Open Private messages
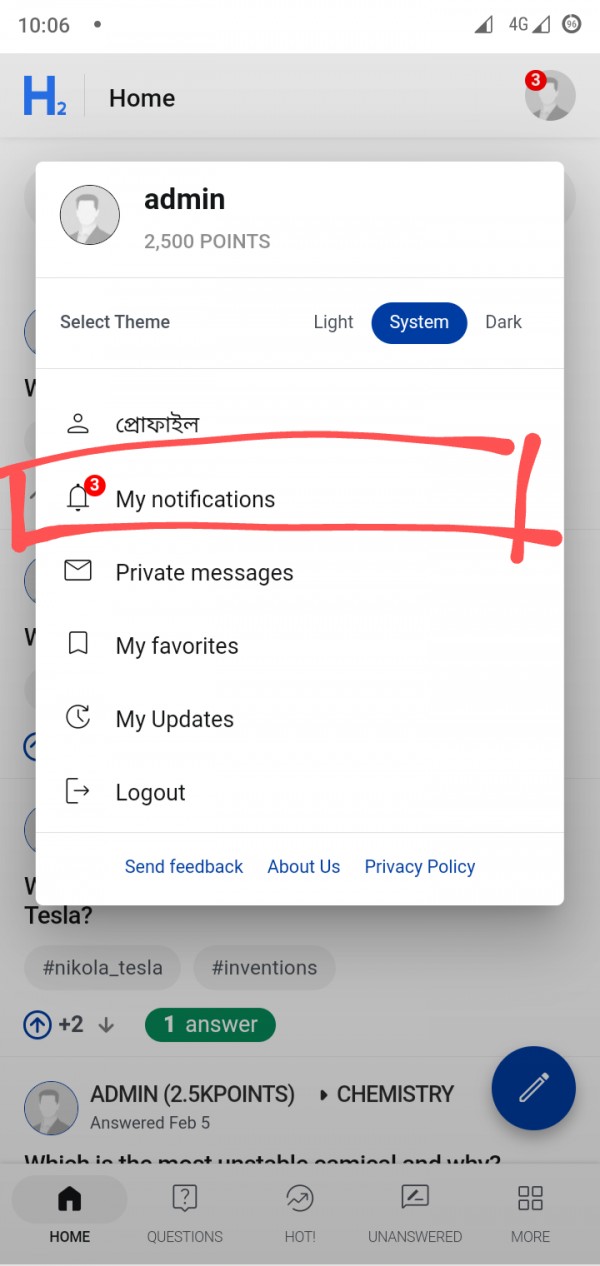The height and width of the screenshot is (1266, 600). pos(204,572)
